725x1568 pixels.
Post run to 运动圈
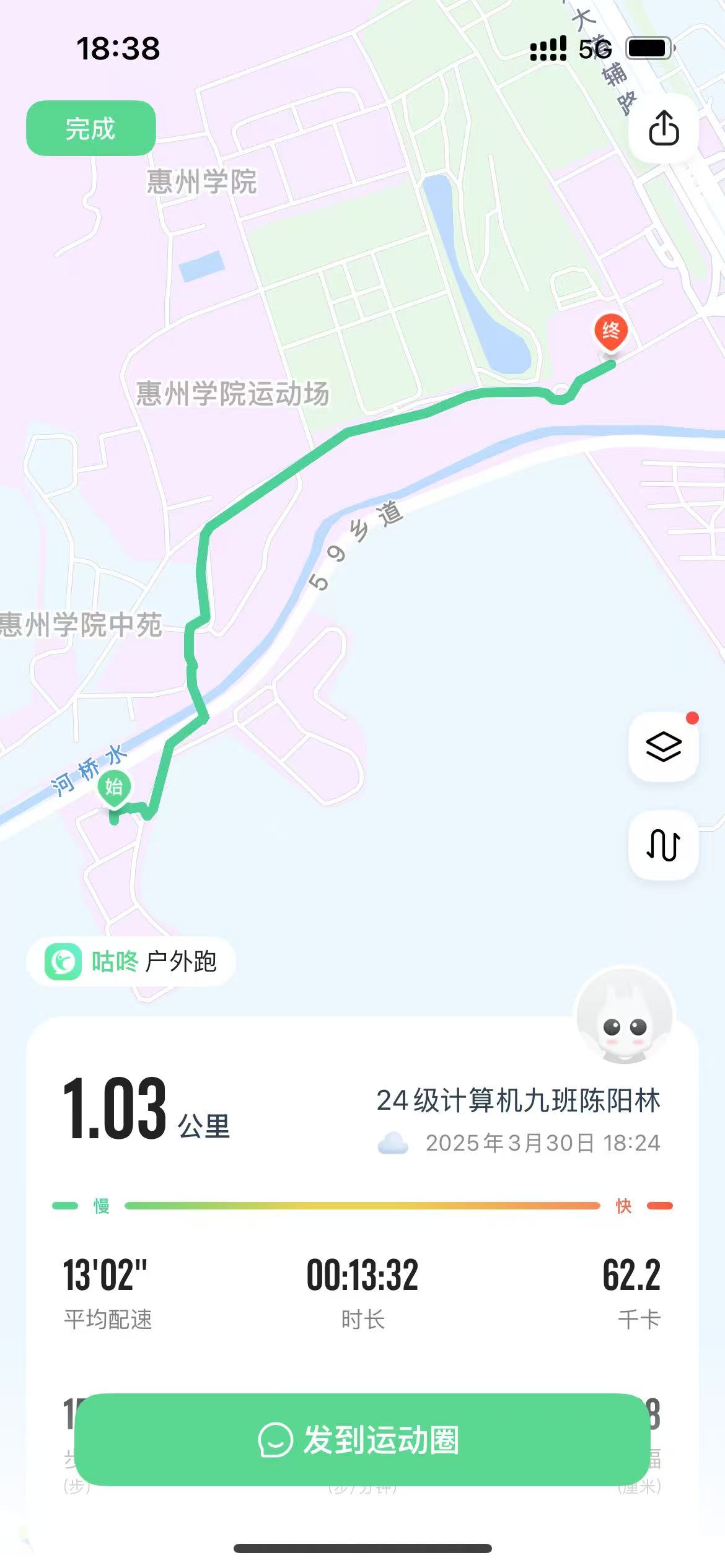click(362, 1439)
